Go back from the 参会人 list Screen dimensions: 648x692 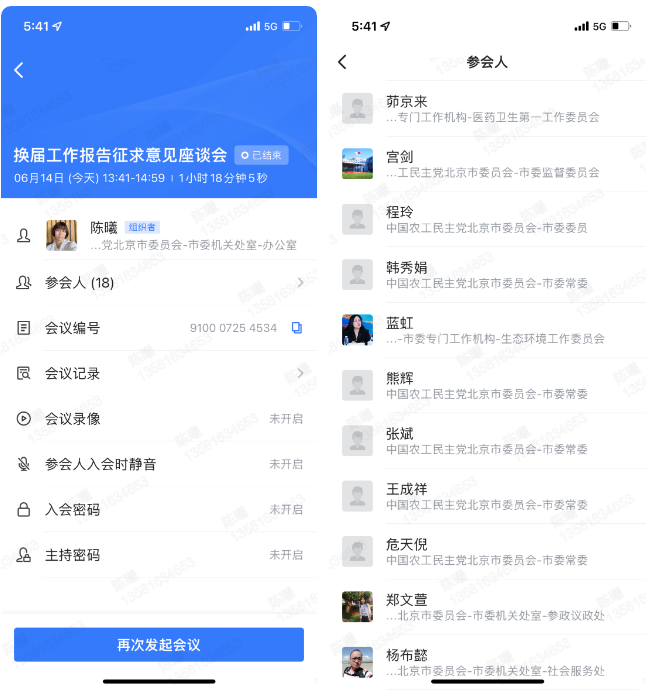pyautogui.click(x=342, y=62)
